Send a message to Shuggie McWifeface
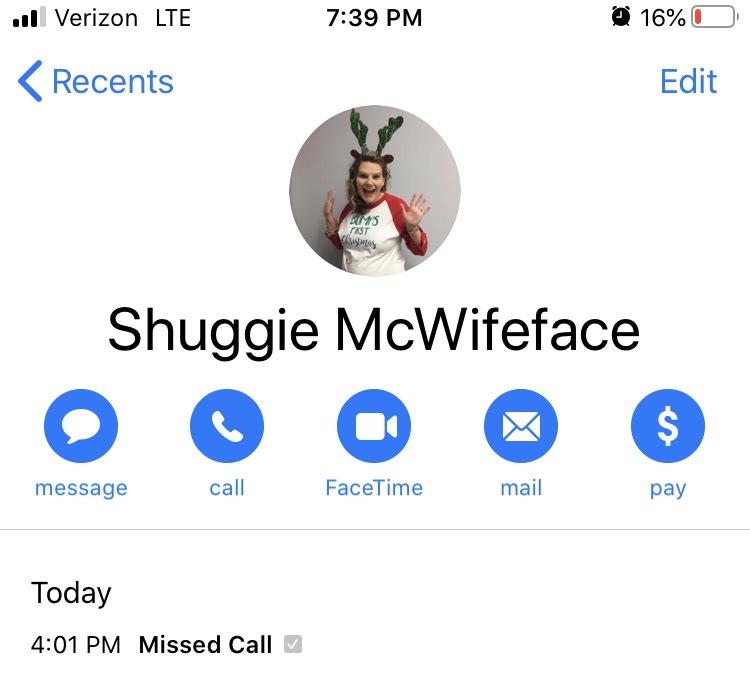 81,428
